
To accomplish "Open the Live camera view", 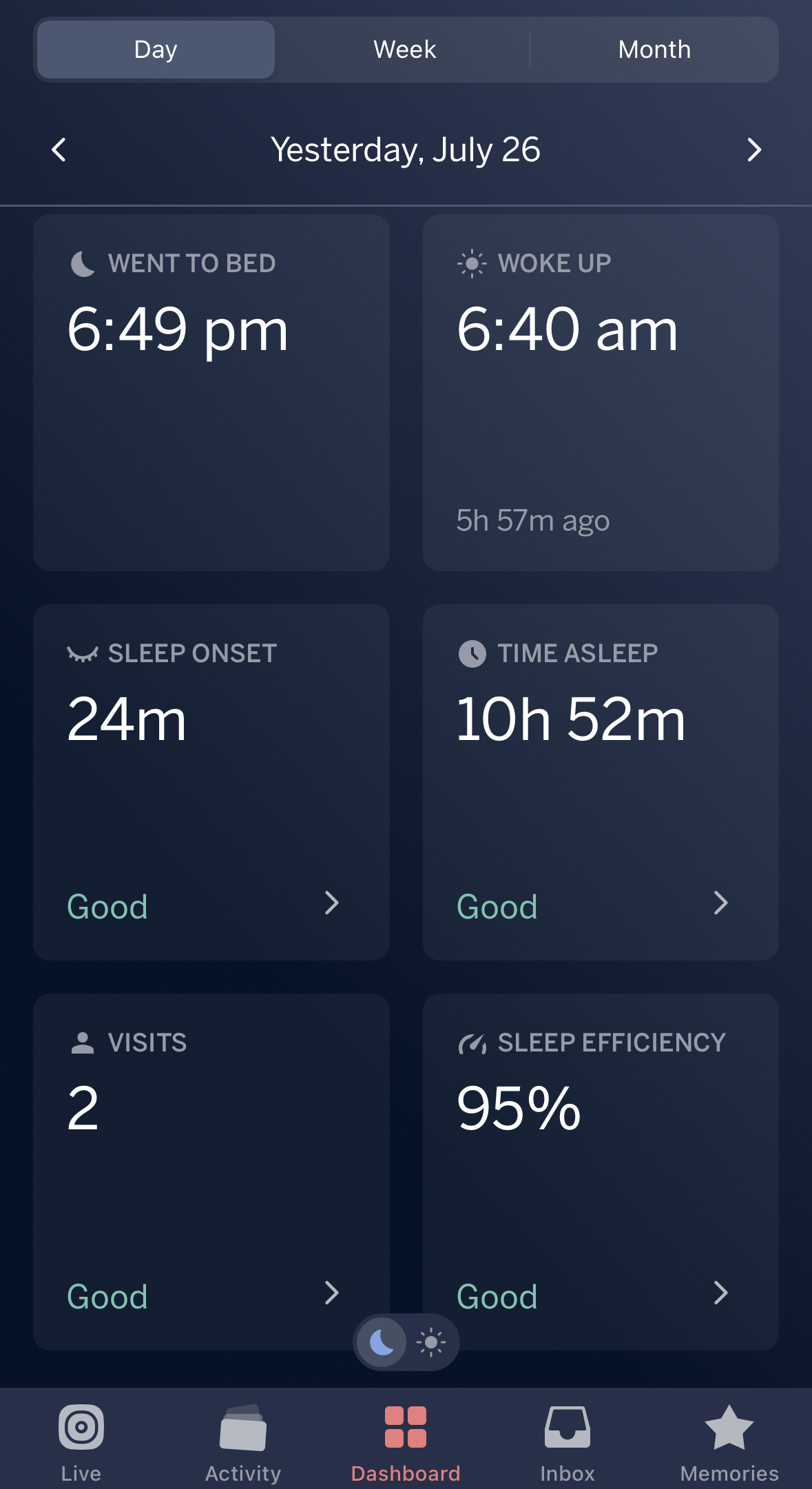I will 81,1440.
